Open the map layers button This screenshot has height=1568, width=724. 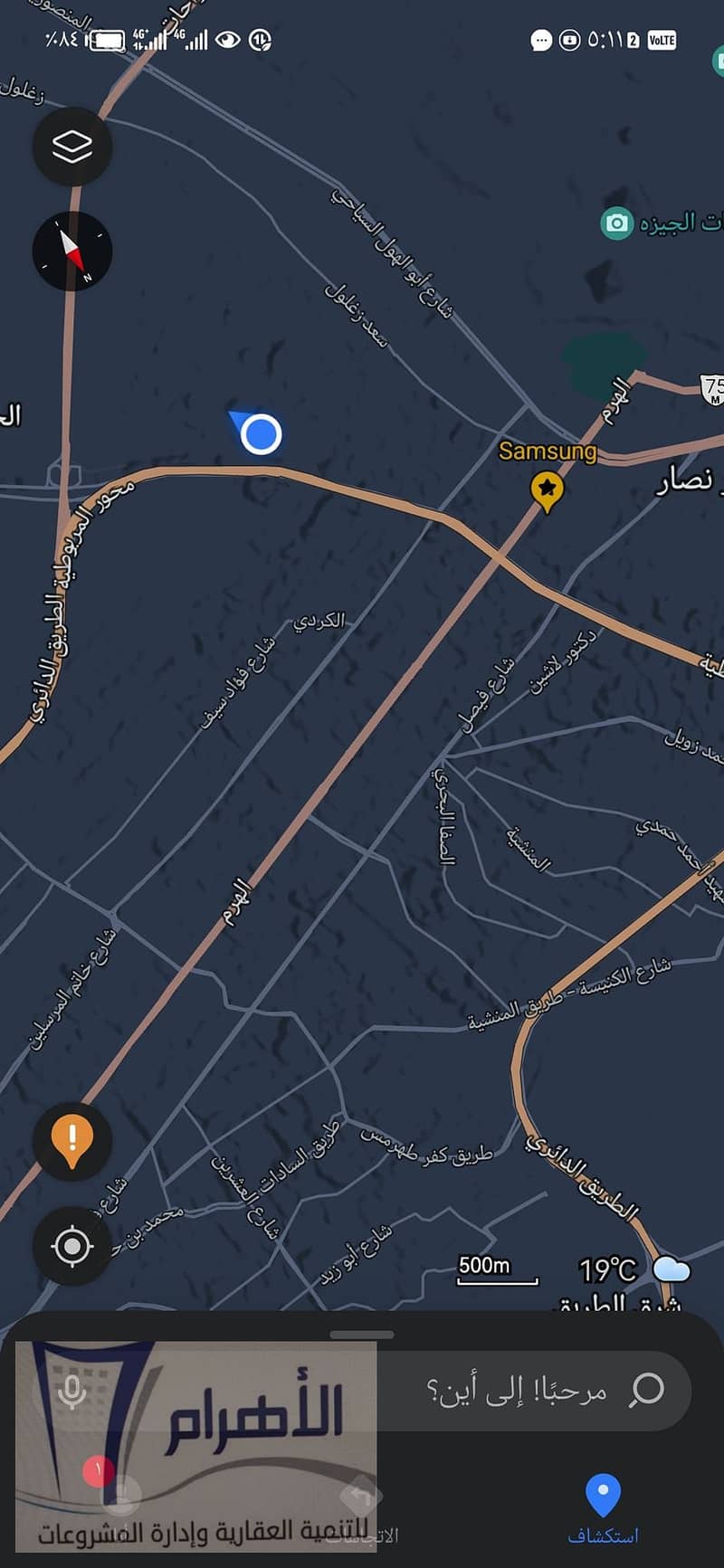[72, 147]
